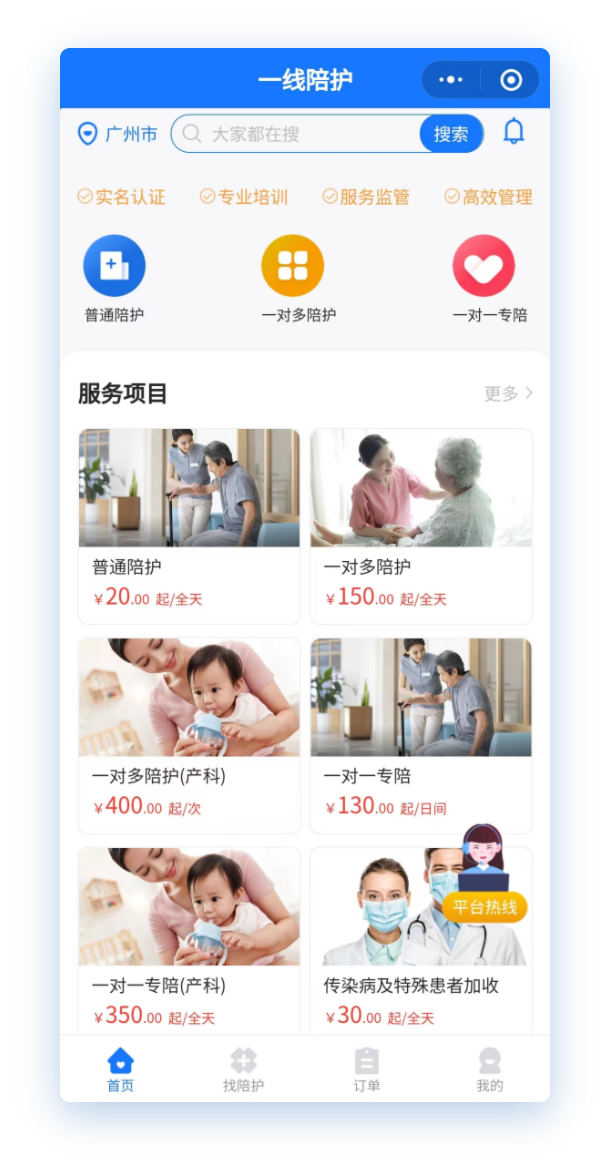Switch to the 订单 tab
610x1174 pixels.
pyautogui.click(x=367, y=1070)
